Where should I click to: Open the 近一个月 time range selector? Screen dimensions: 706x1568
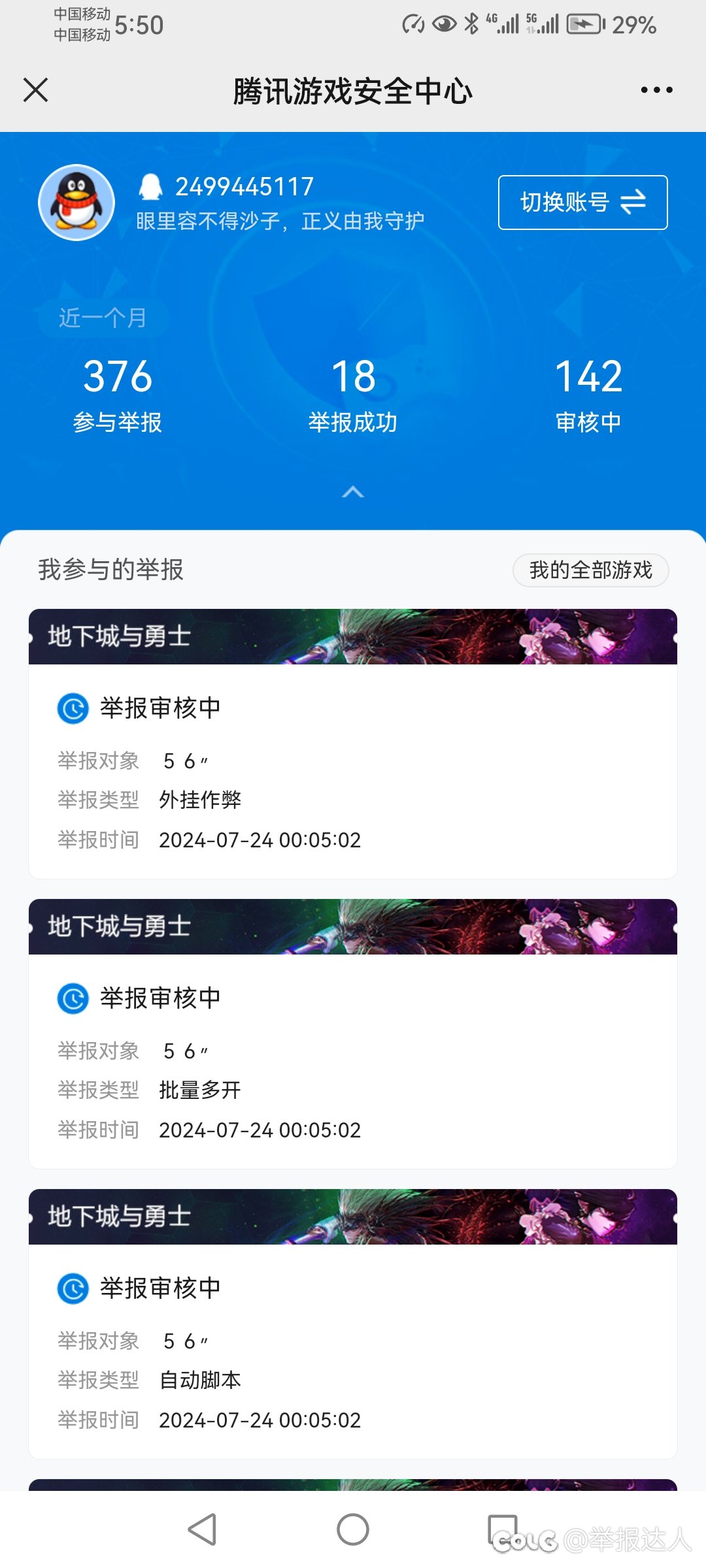[x=103, y=318]
